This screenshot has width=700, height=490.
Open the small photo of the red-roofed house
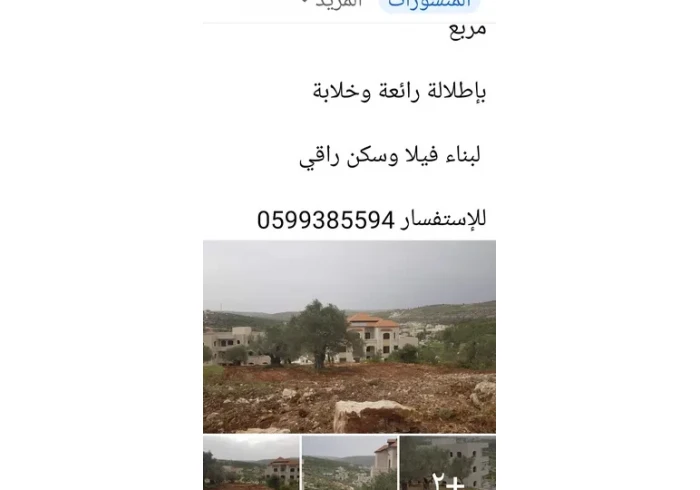pos(251,463)
